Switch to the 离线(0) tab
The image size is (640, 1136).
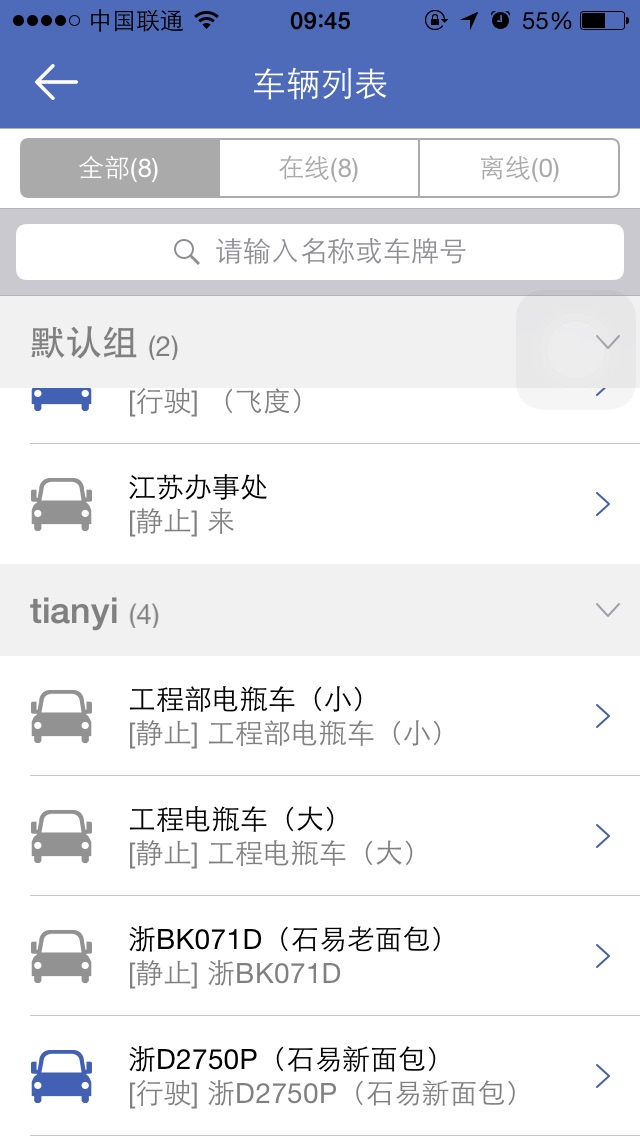point(519,168)
